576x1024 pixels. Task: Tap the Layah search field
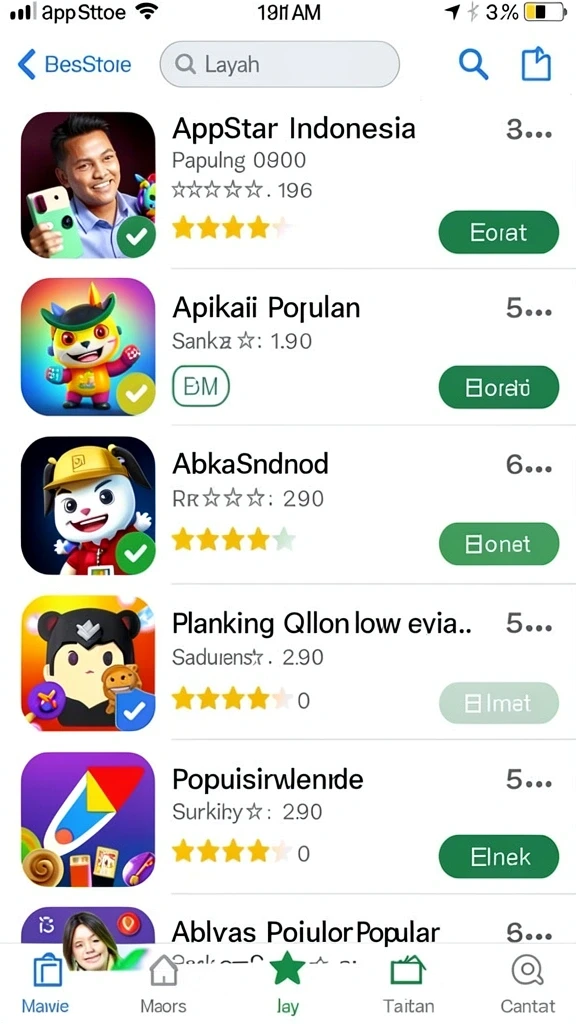click(x=280, y=64)
